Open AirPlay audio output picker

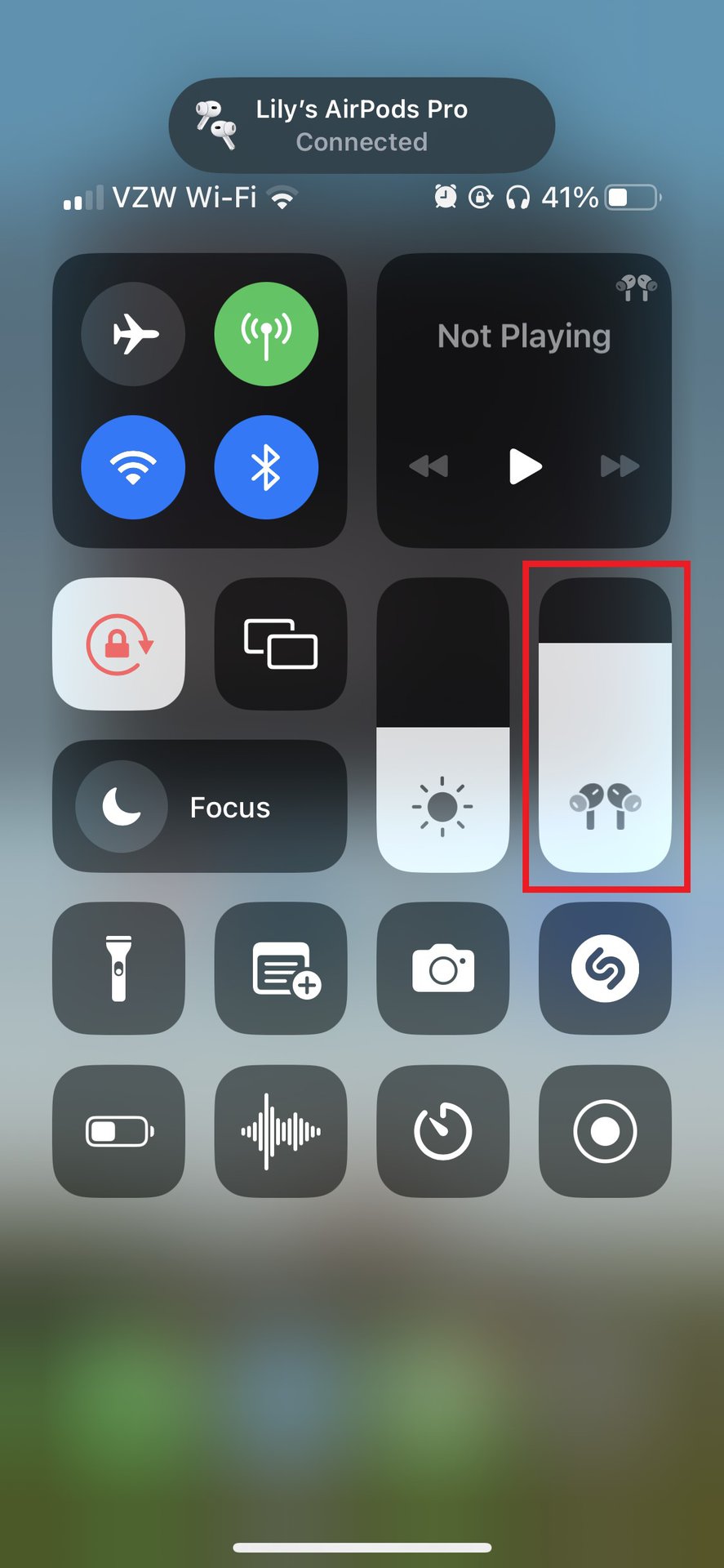[x=637, y=287]
